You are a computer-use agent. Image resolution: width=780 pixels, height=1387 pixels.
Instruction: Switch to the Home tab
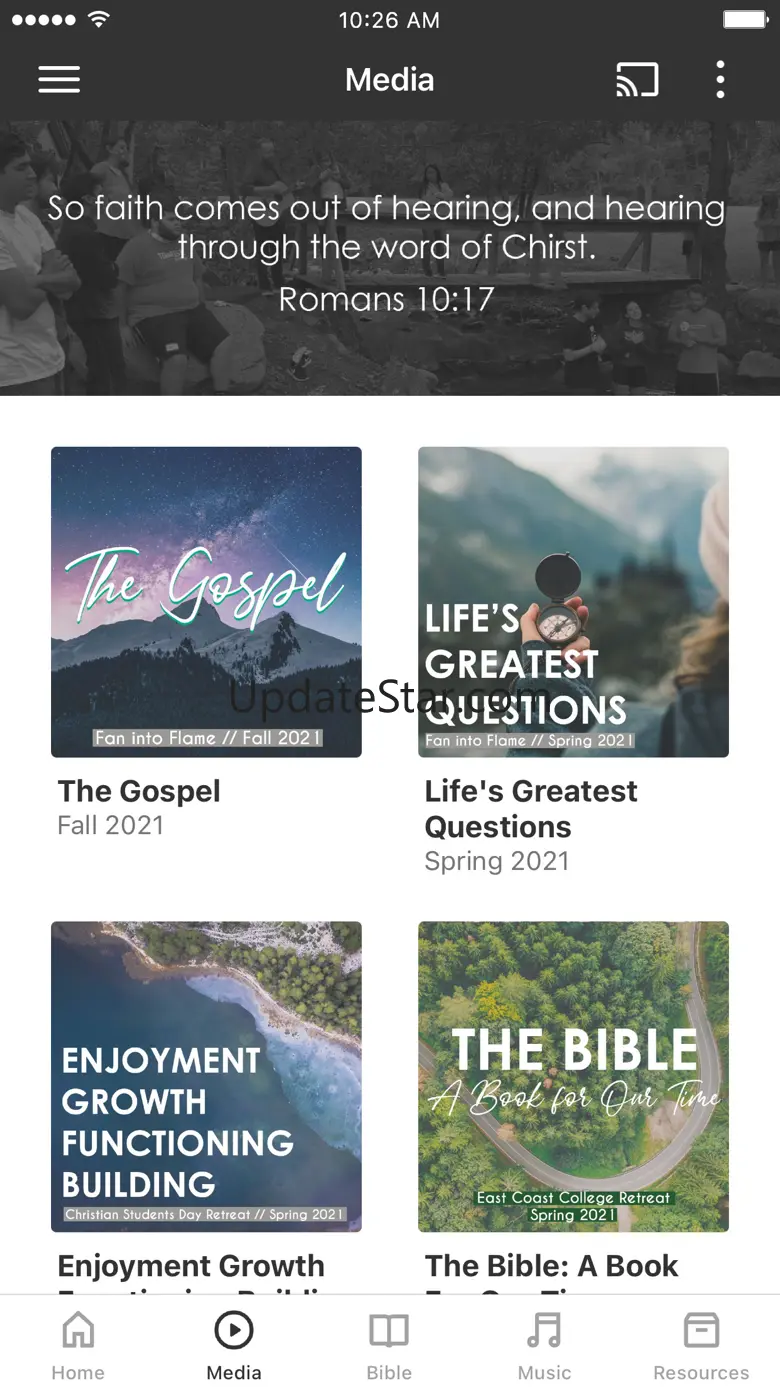[78, 1345]
